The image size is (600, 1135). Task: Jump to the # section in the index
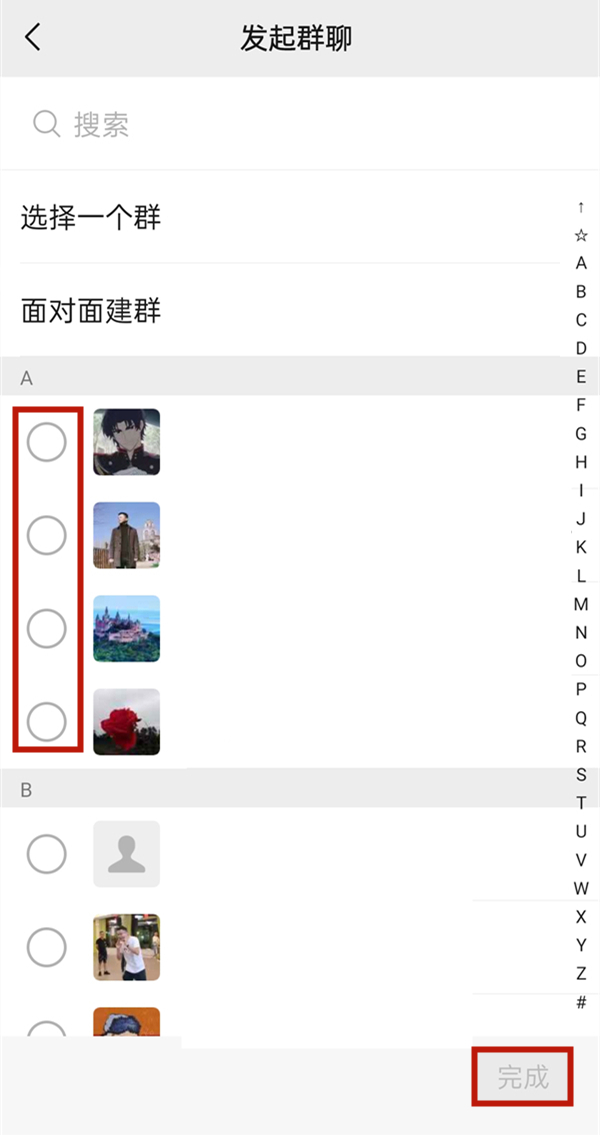[581, 1002]
